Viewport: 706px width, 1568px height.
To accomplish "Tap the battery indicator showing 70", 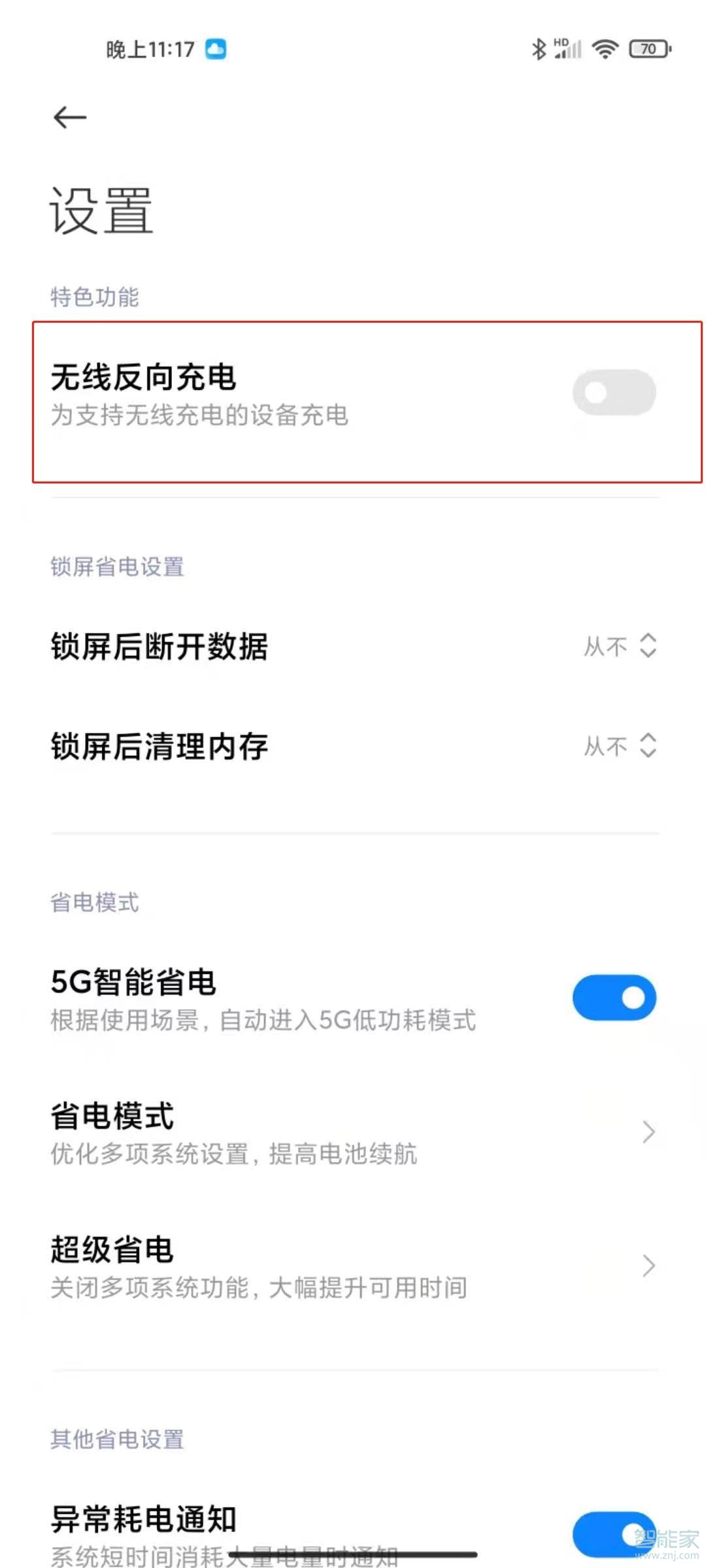I will click(648, 48).
